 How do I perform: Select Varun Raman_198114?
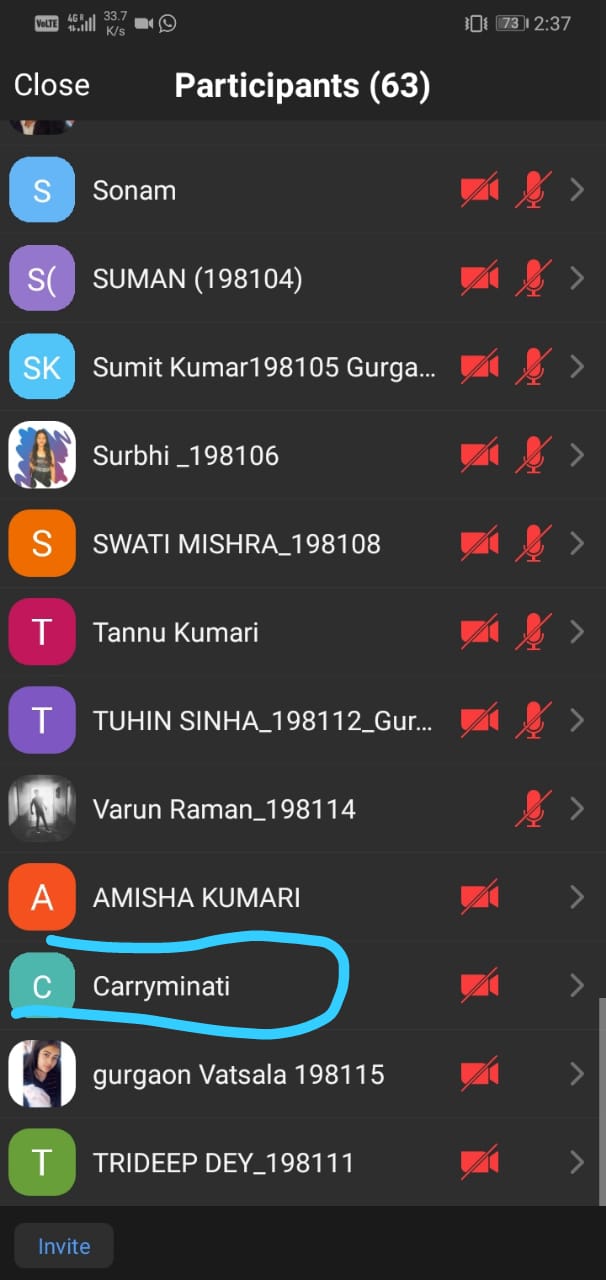coord(303,808)
